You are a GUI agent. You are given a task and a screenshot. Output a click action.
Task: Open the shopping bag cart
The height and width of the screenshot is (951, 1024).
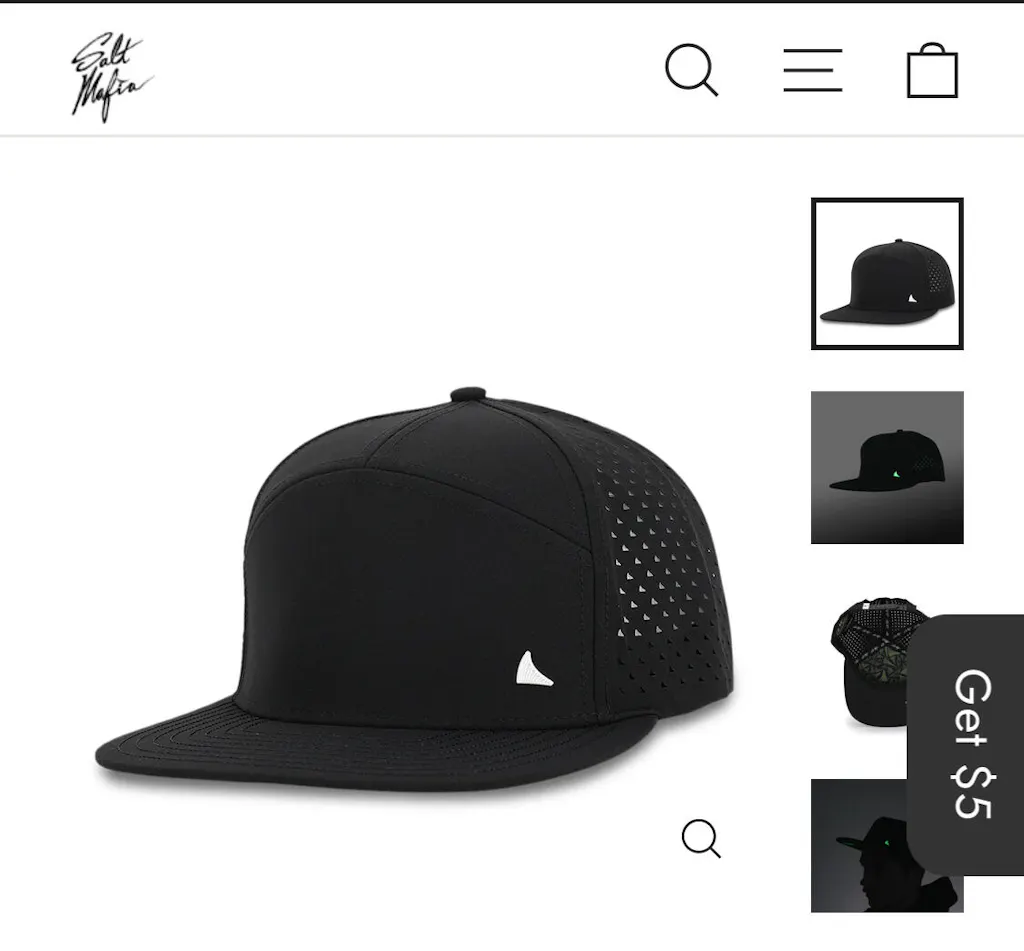[x=932, y=71]
